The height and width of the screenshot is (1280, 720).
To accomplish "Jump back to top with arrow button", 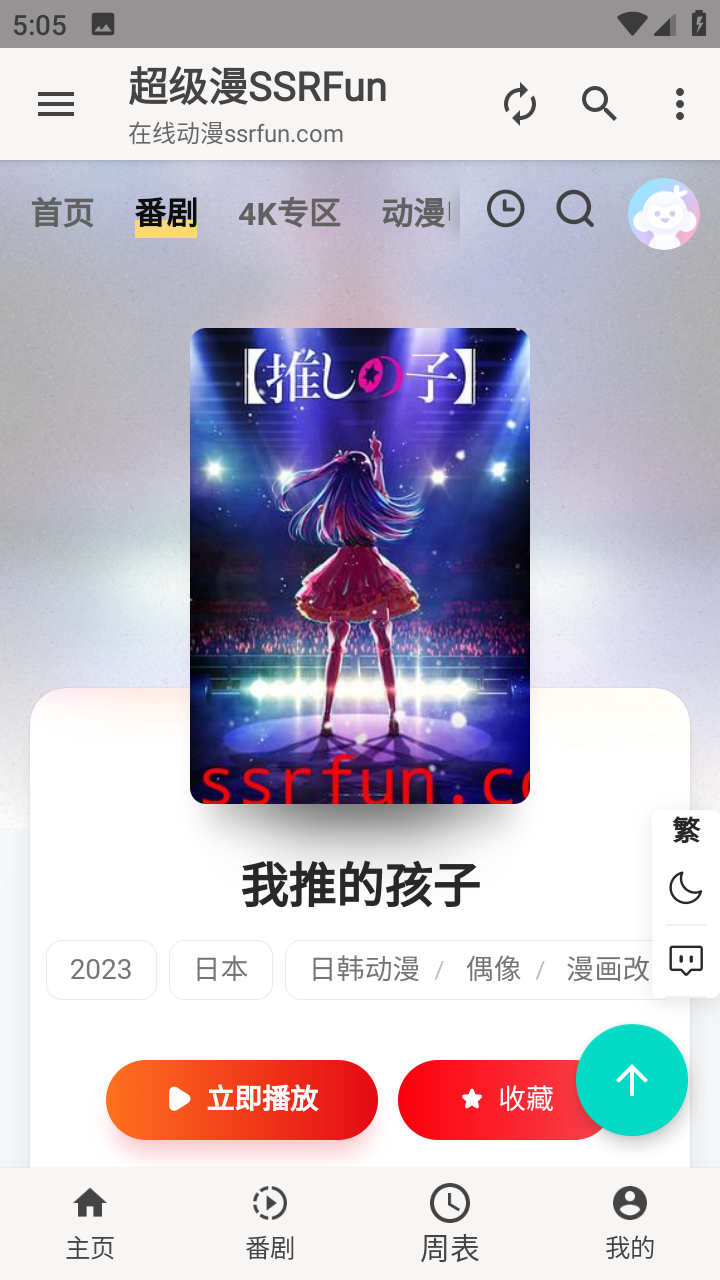I will click(632, 1080).
